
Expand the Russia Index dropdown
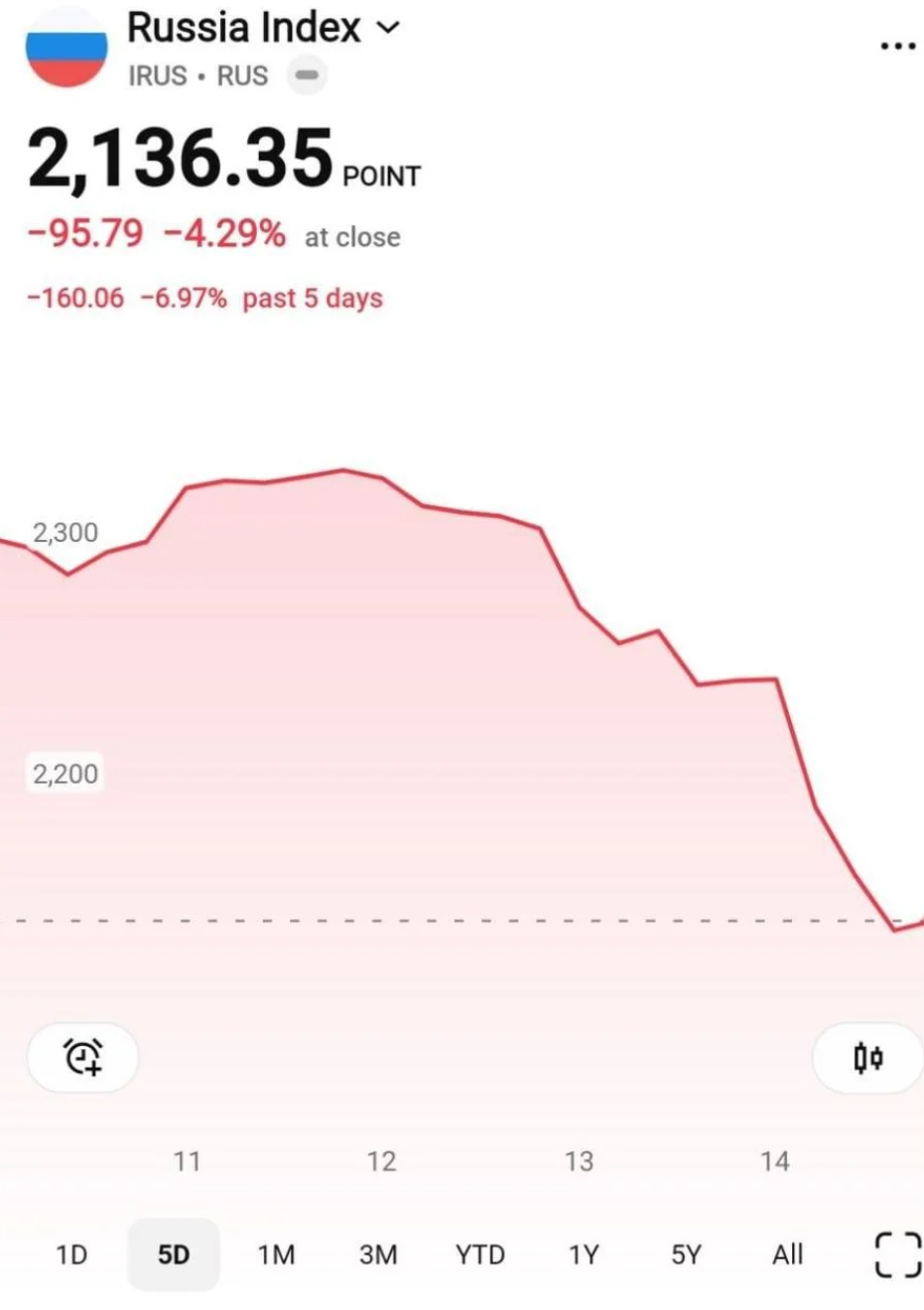[388, 28]
